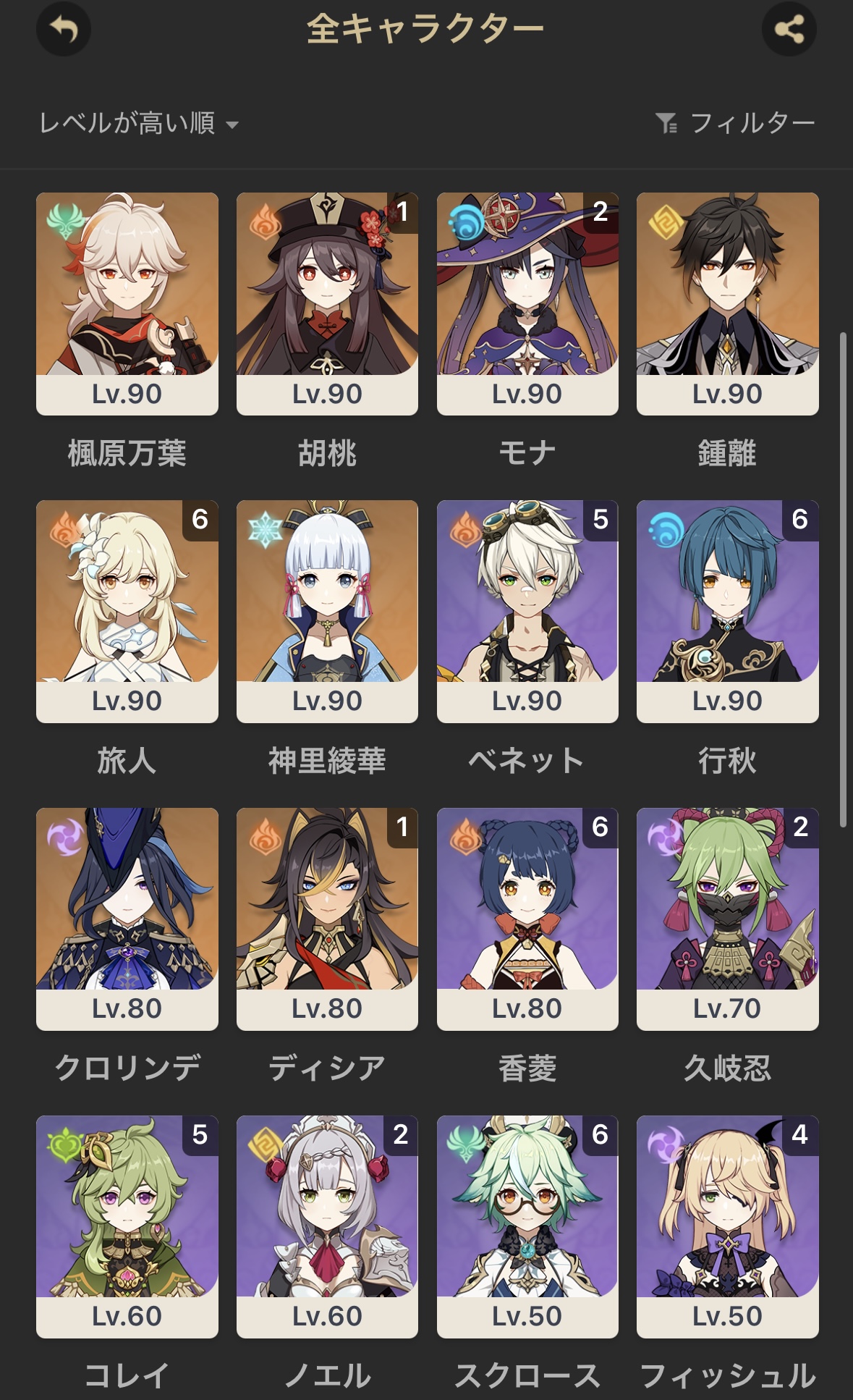Open ノエル character details

click(x=327, y=1226)
